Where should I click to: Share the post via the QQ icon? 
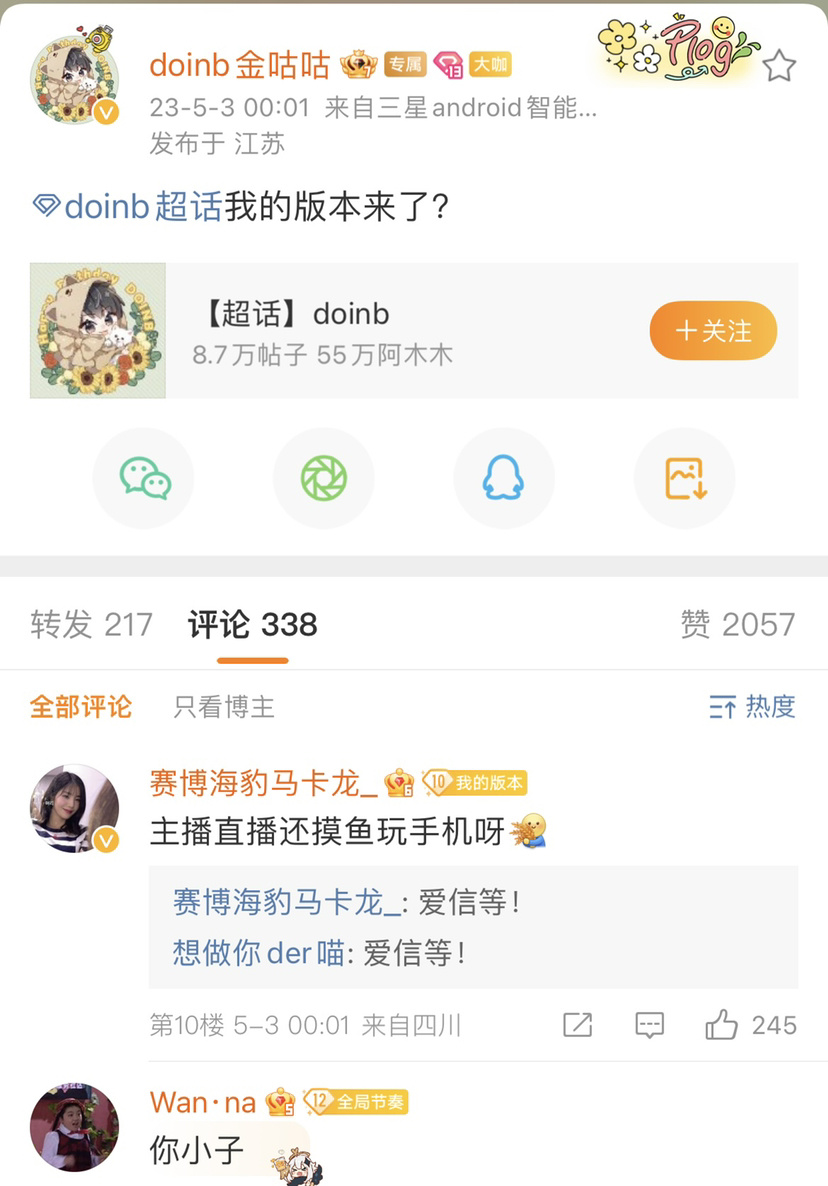click(504, 478)
